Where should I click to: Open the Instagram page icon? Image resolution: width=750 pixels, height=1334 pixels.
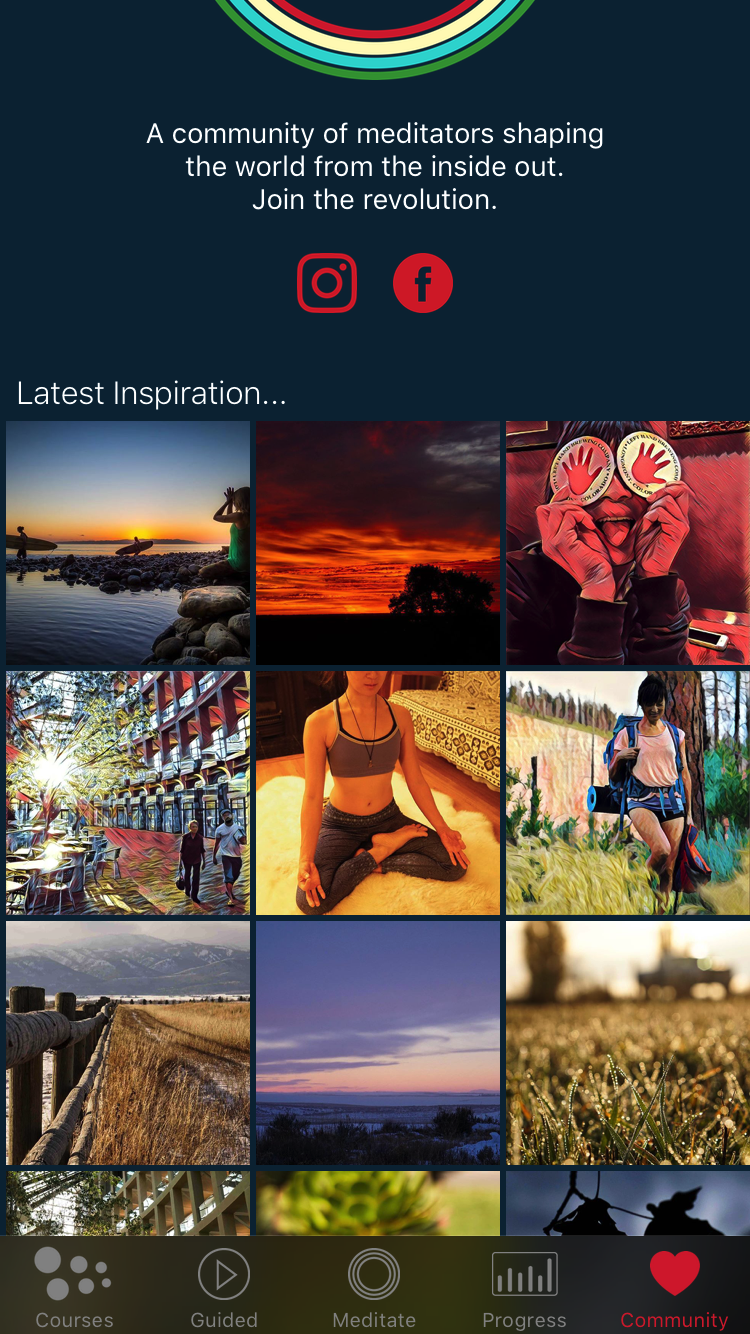(x=327, y=283)
